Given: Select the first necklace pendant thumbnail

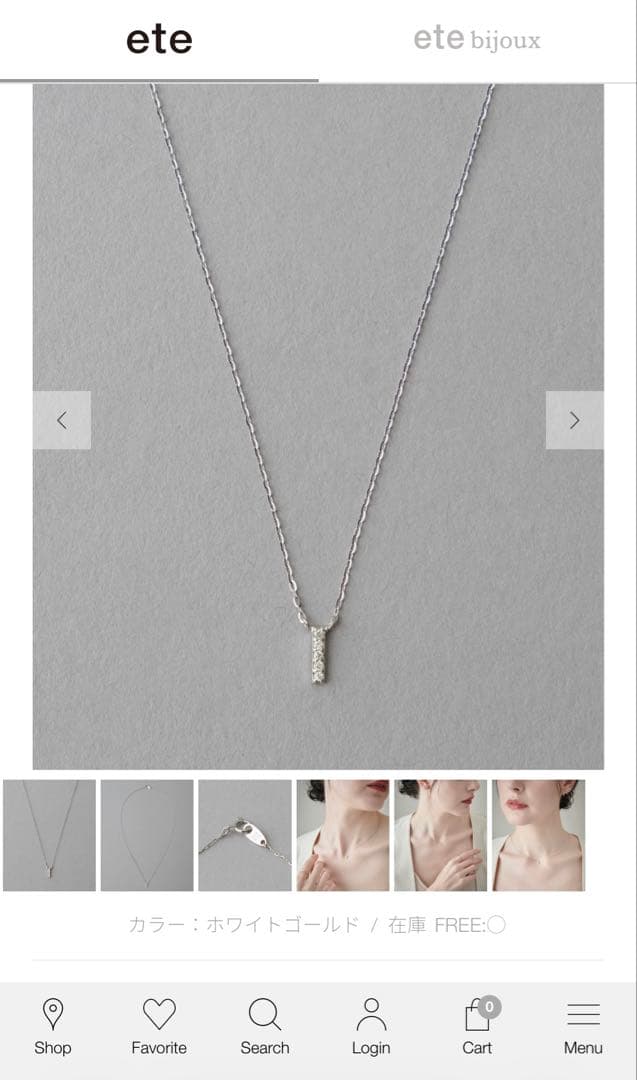Looking at the screenshot, I should click(49, 835).
